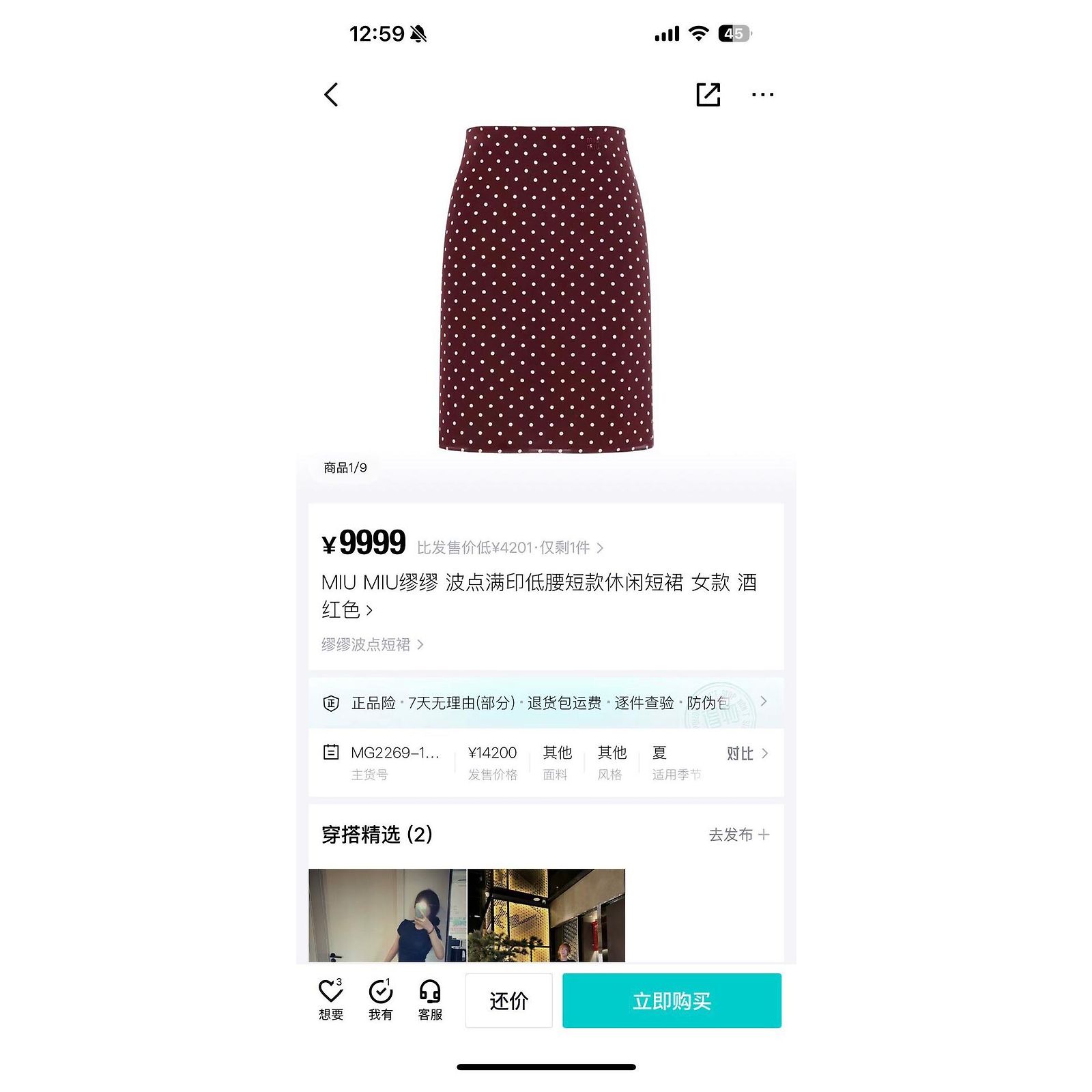
Task: Open the 缪缪波点短裙 series link
Action: pyautogui.click(x=373, y=644)
